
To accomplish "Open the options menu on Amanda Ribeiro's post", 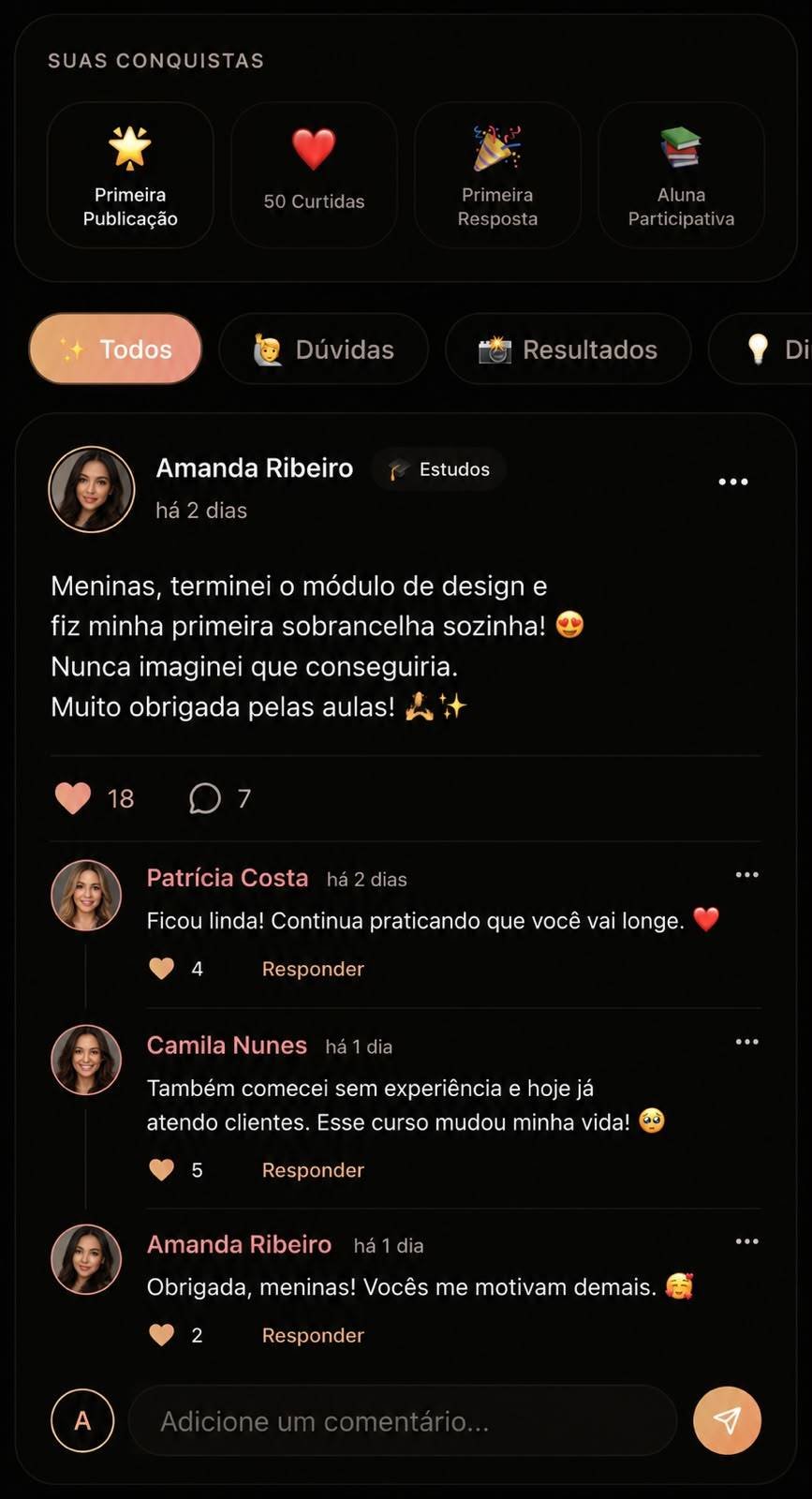I will pyautogui.click(x=732, y=482).
